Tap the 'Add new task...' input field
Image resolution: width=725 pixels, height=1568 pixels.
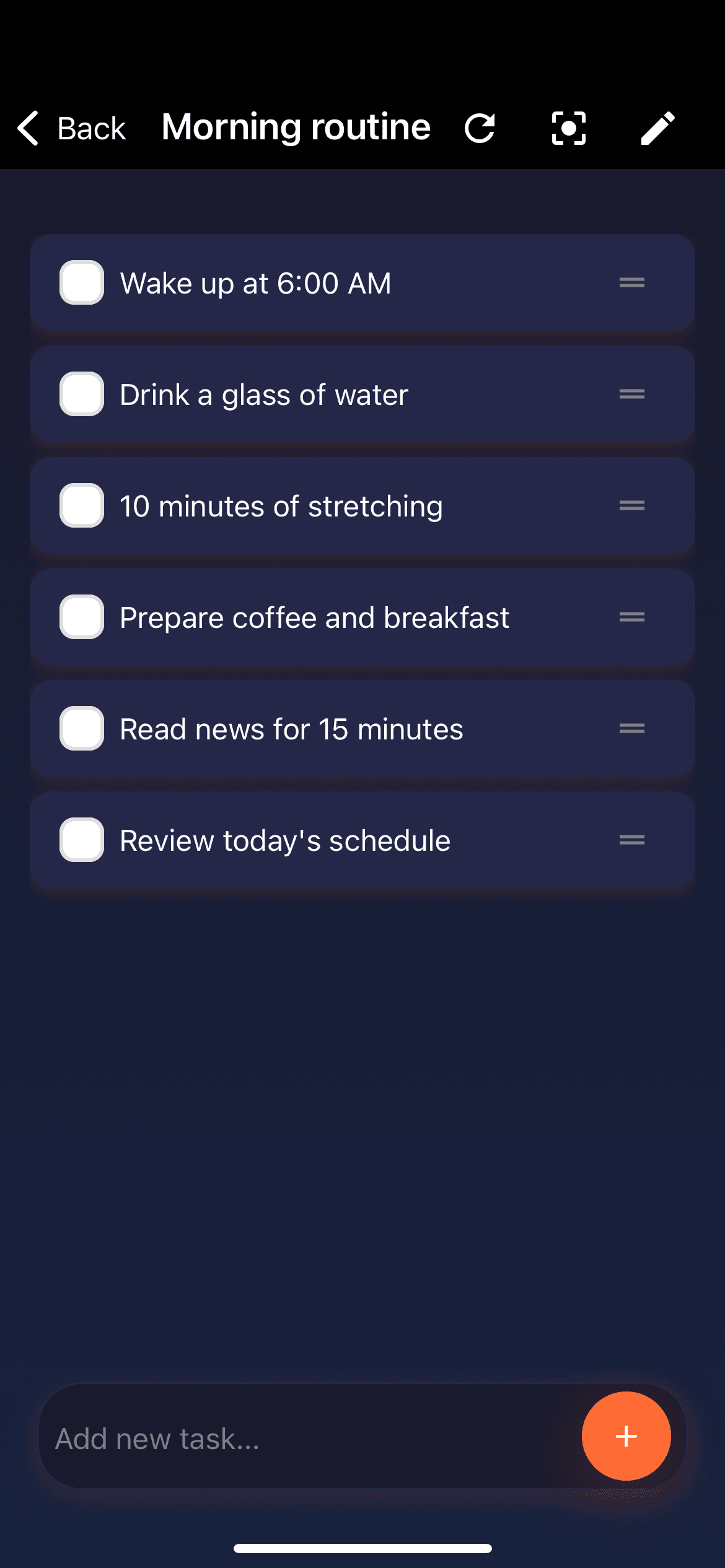click(x=279, y=1437)
